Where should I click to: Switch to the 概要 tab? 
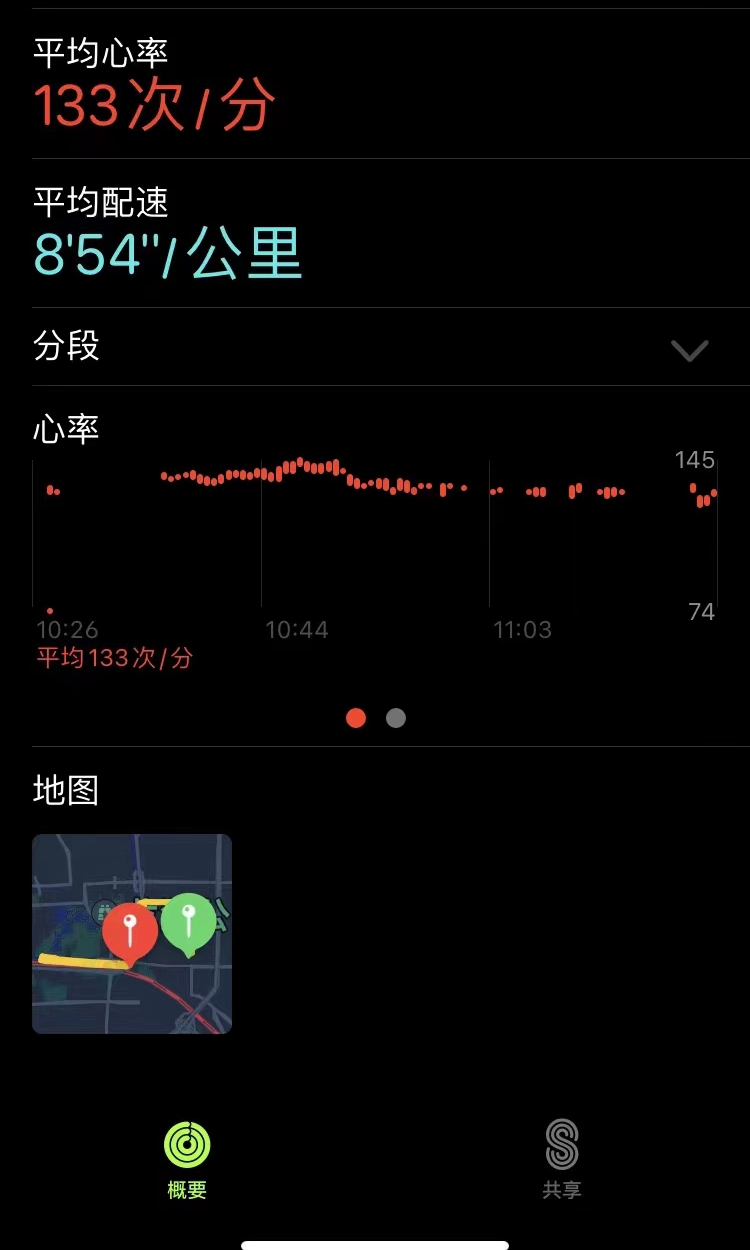click(187, 1158)
